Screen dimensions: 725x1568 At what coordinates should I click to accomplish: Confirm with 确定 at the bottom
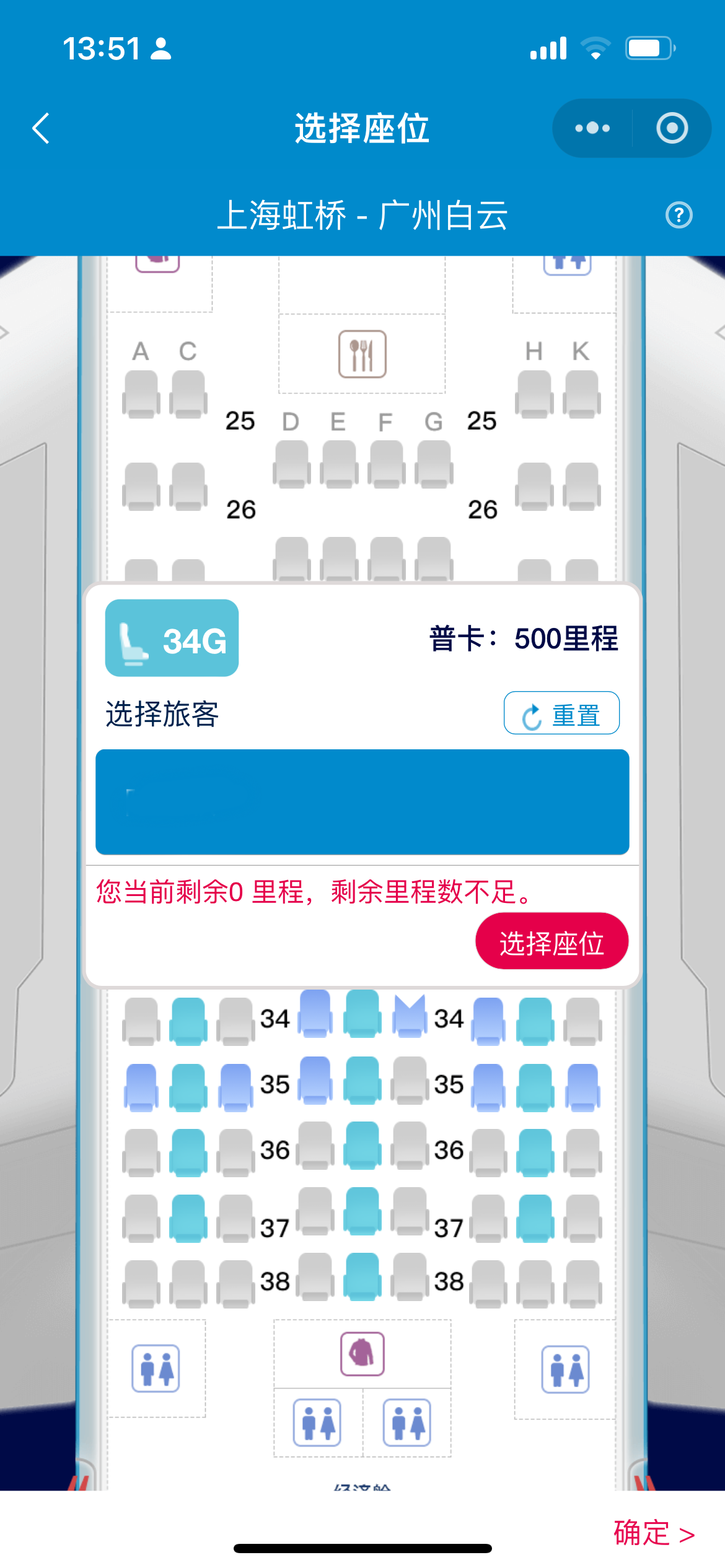(653, 1533)
